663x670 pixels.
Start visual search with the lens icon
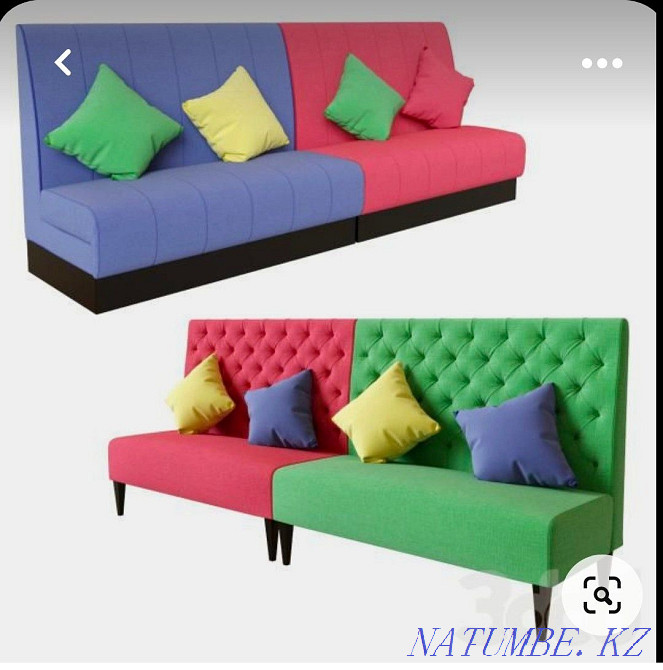(x=602, y=595)
